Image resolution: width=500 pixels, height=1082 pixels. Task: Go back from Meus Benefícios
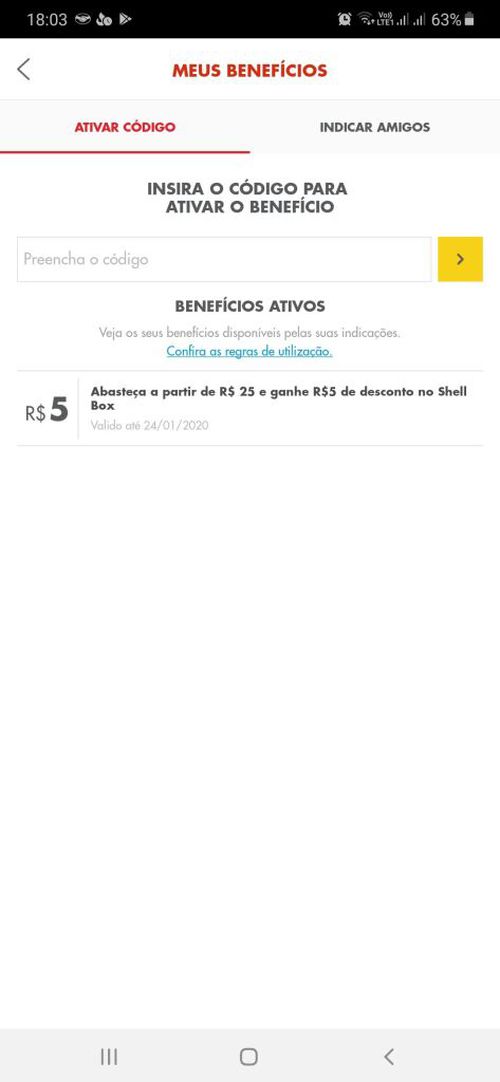pyautogui.click(x=23, y=69)
